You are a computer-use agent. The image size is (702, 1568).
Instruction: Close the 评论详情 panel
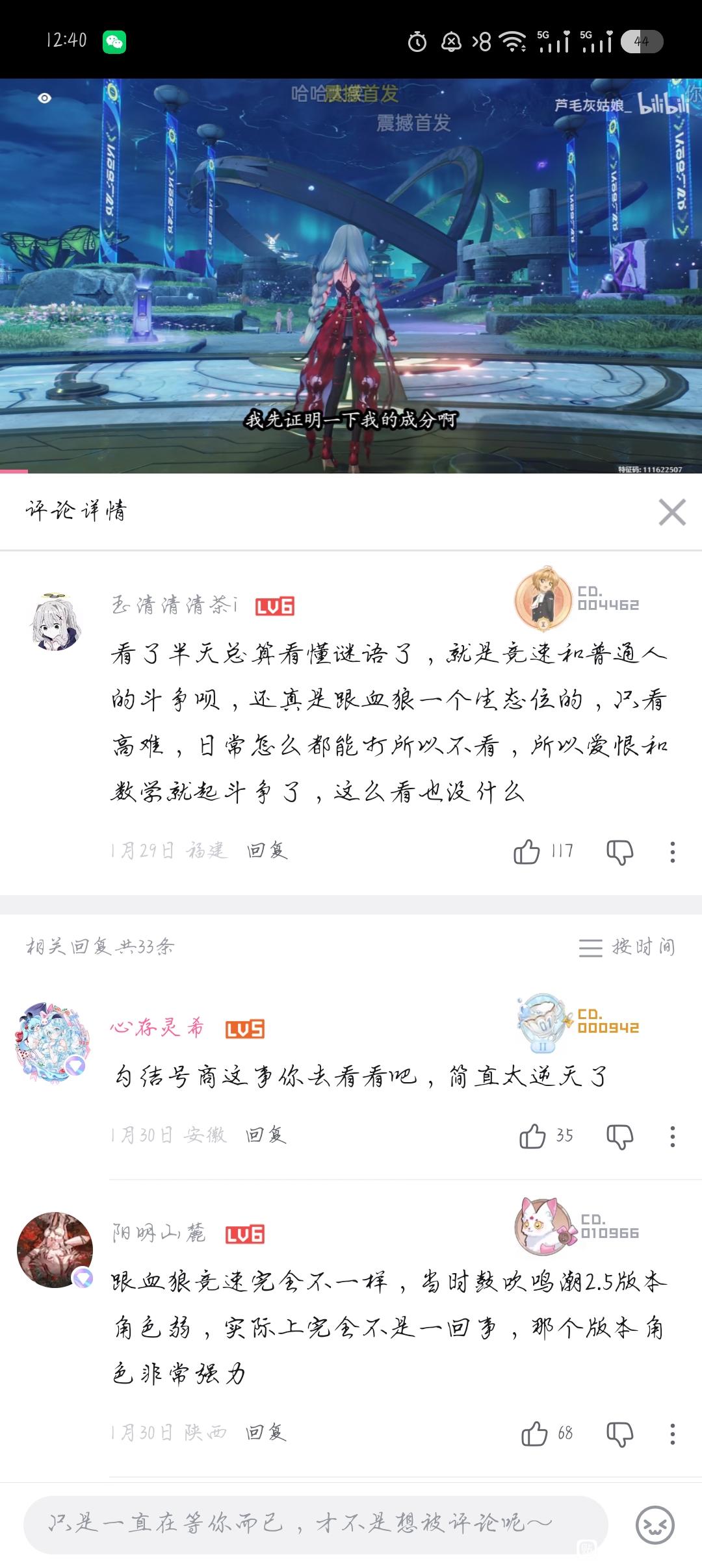[671, 512]
